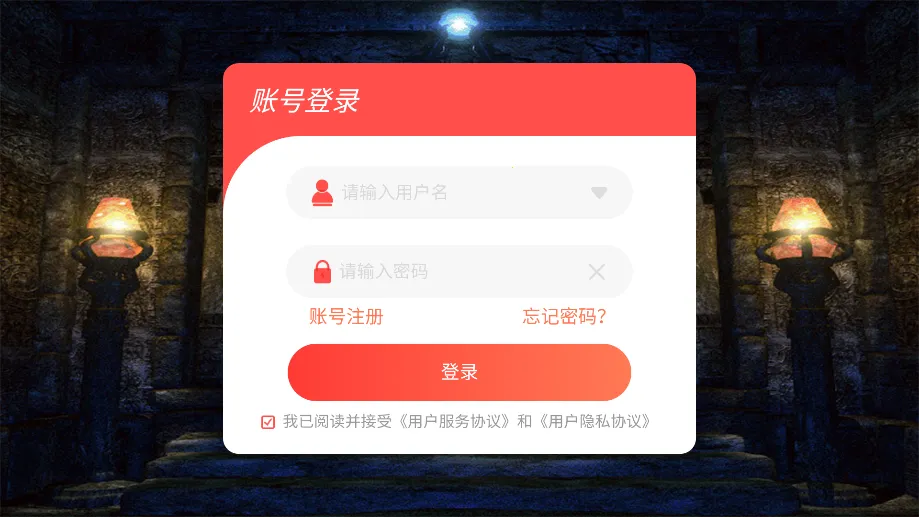The image size is (919, 517).
Task: Tap the 登录 login button
Action: pos(459,372)
